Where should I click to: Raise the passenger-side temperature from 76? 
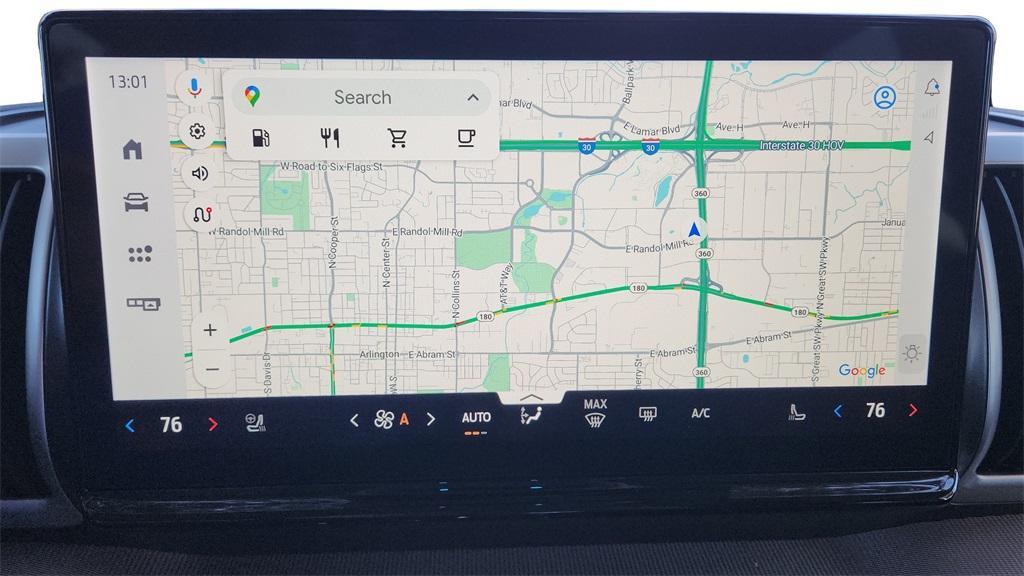912,410
